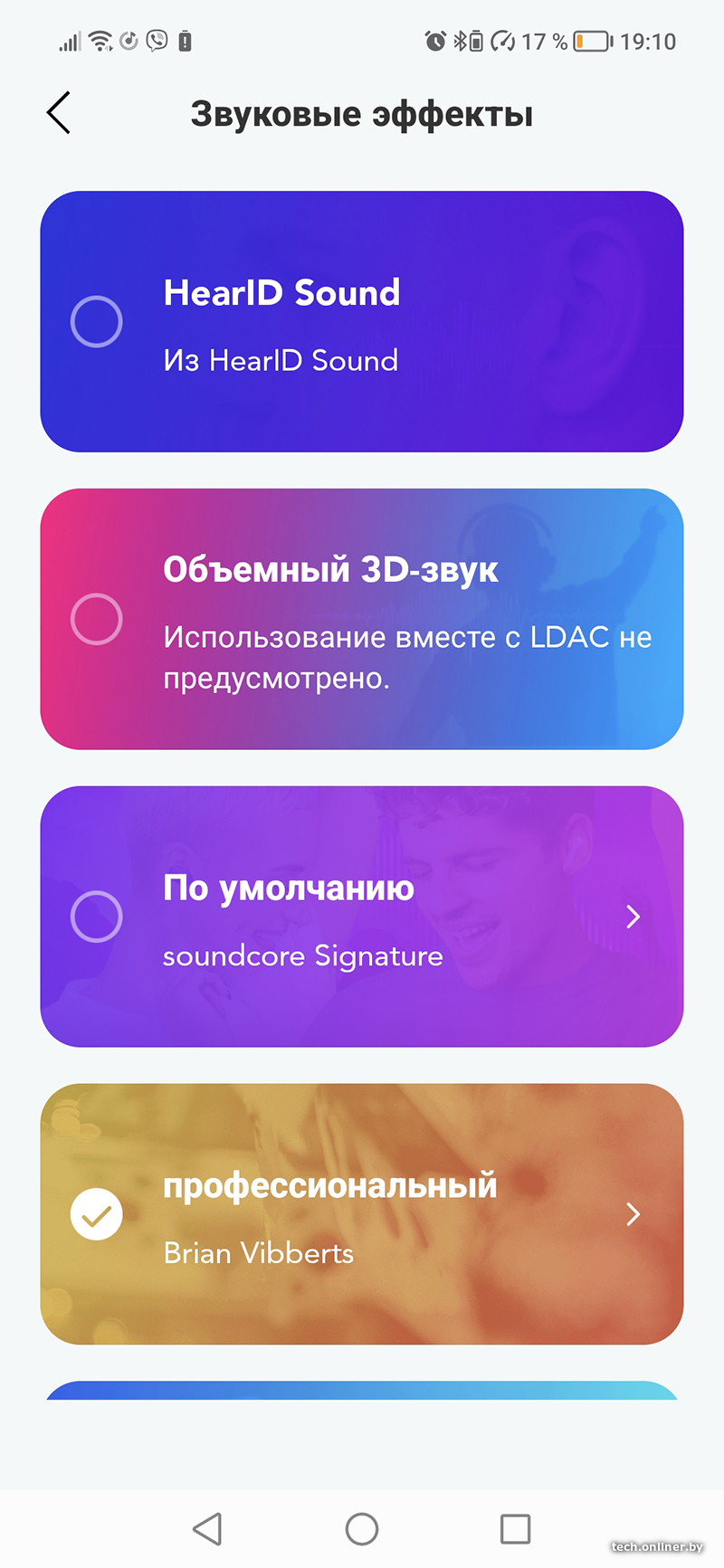Tap the checked профессиональный radio button
The width and height of the screenshot is (724, 1568).
(97, 1214)
